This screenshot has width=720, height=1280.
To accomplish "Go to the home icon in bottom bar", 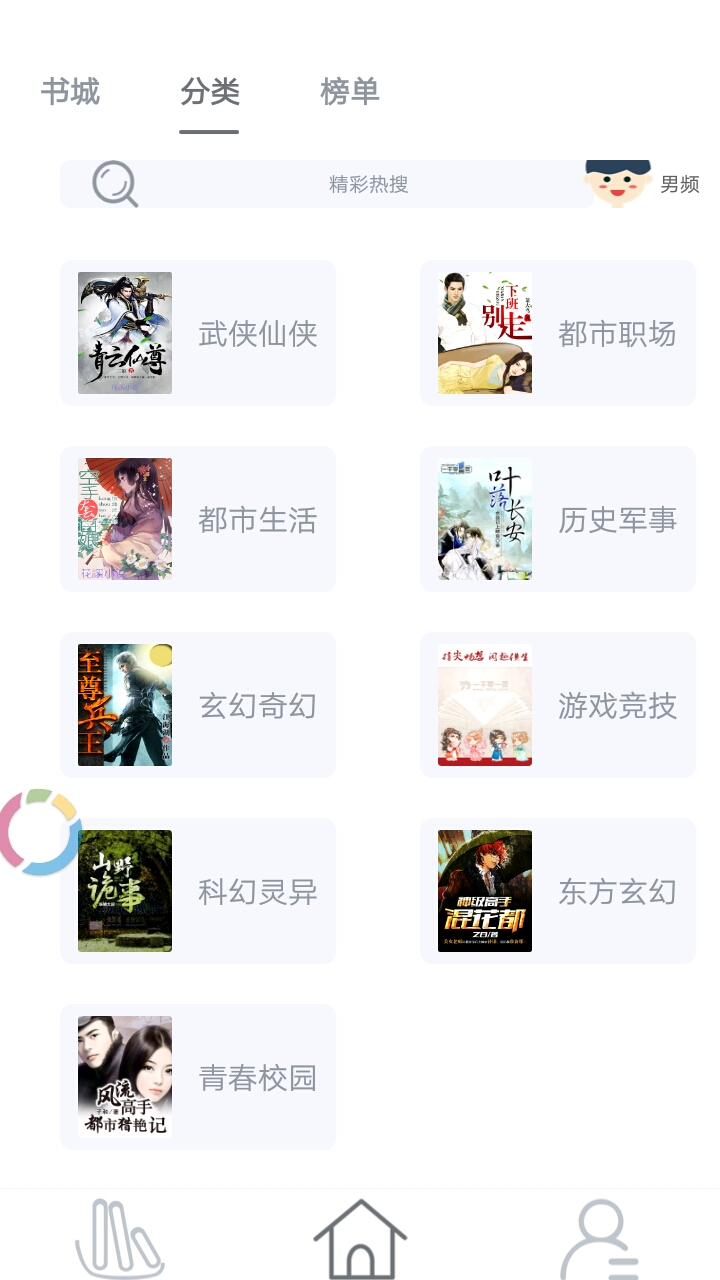I will pyautogui.click(x=360, y=1240).
